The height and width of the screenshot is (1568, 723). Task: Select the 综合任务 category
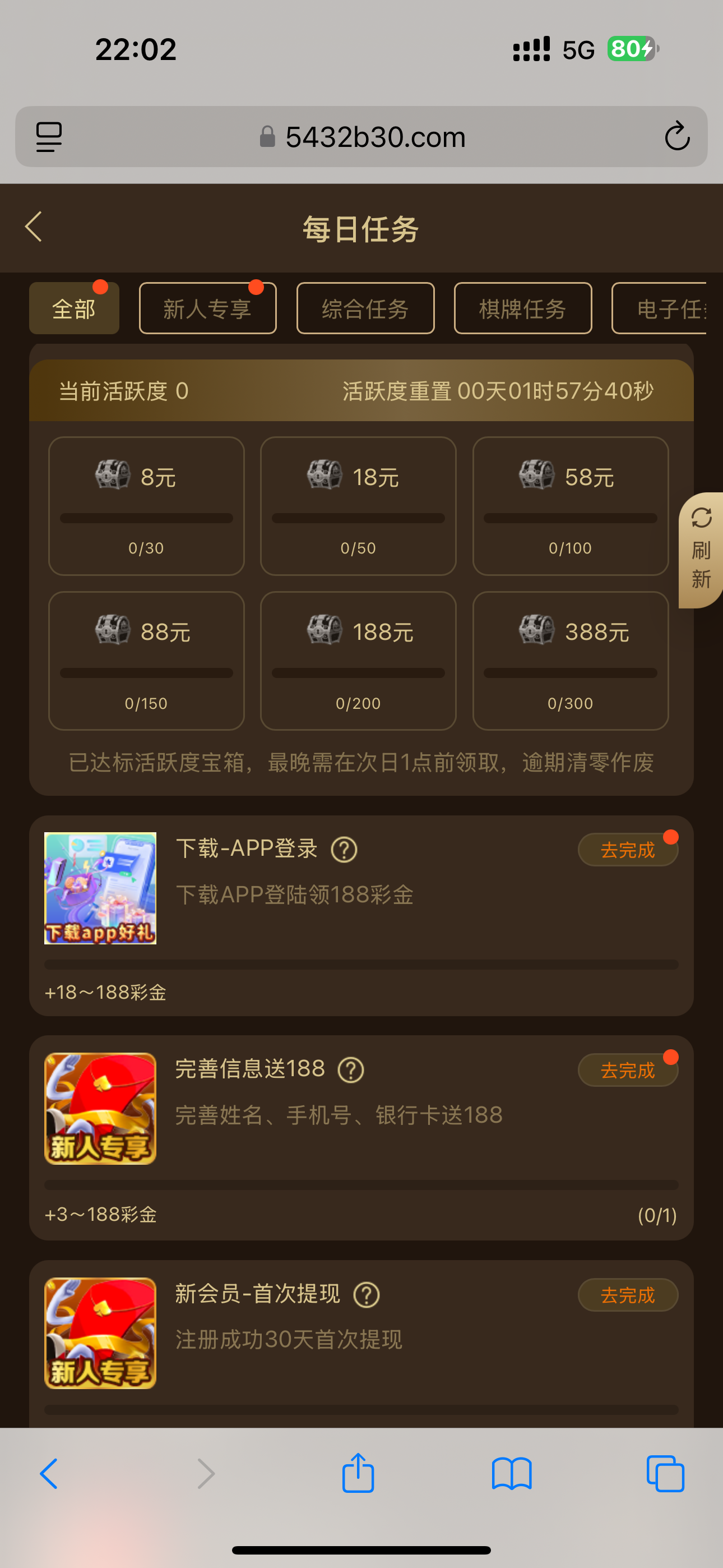click(x=365, y=308)
